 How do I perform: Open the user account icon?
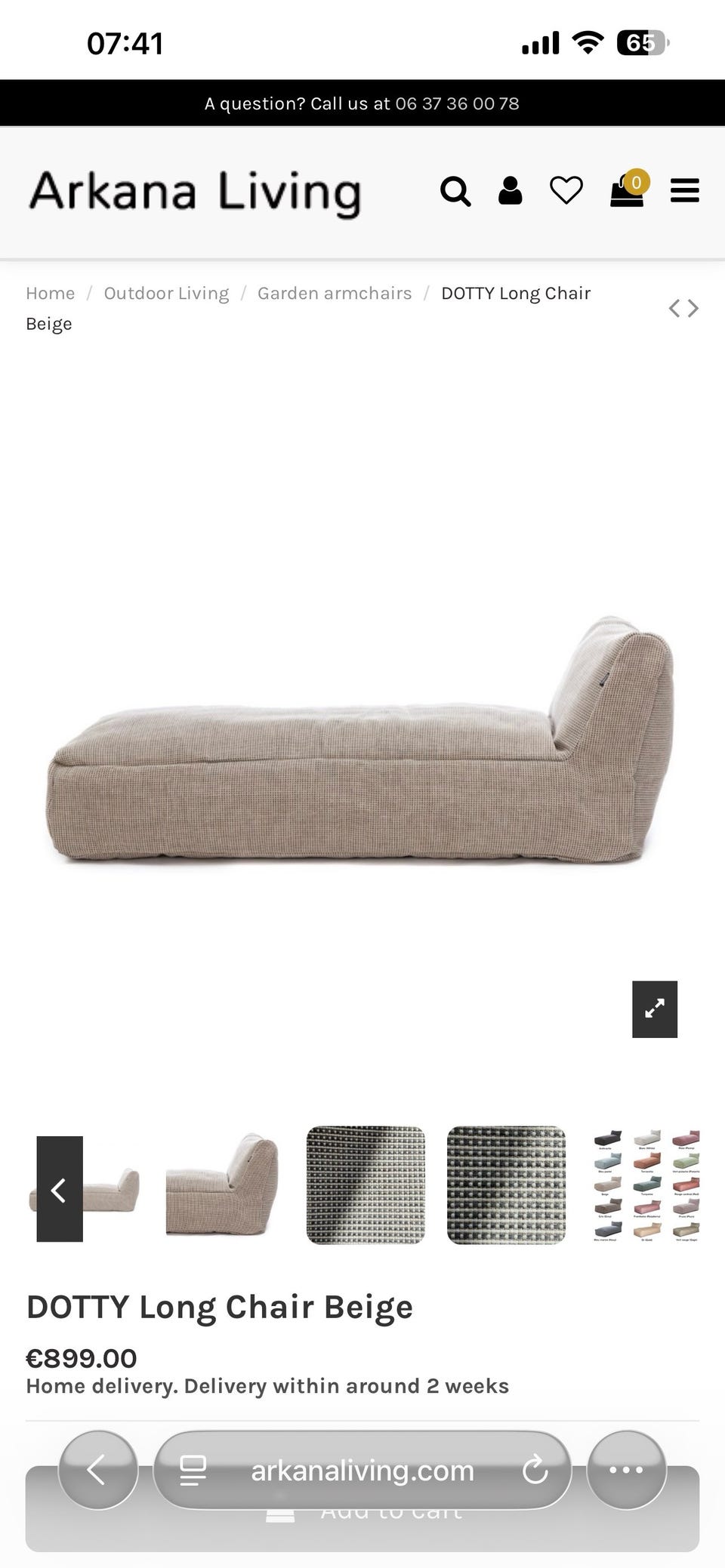pyautogui.click(x=511, y=191)
